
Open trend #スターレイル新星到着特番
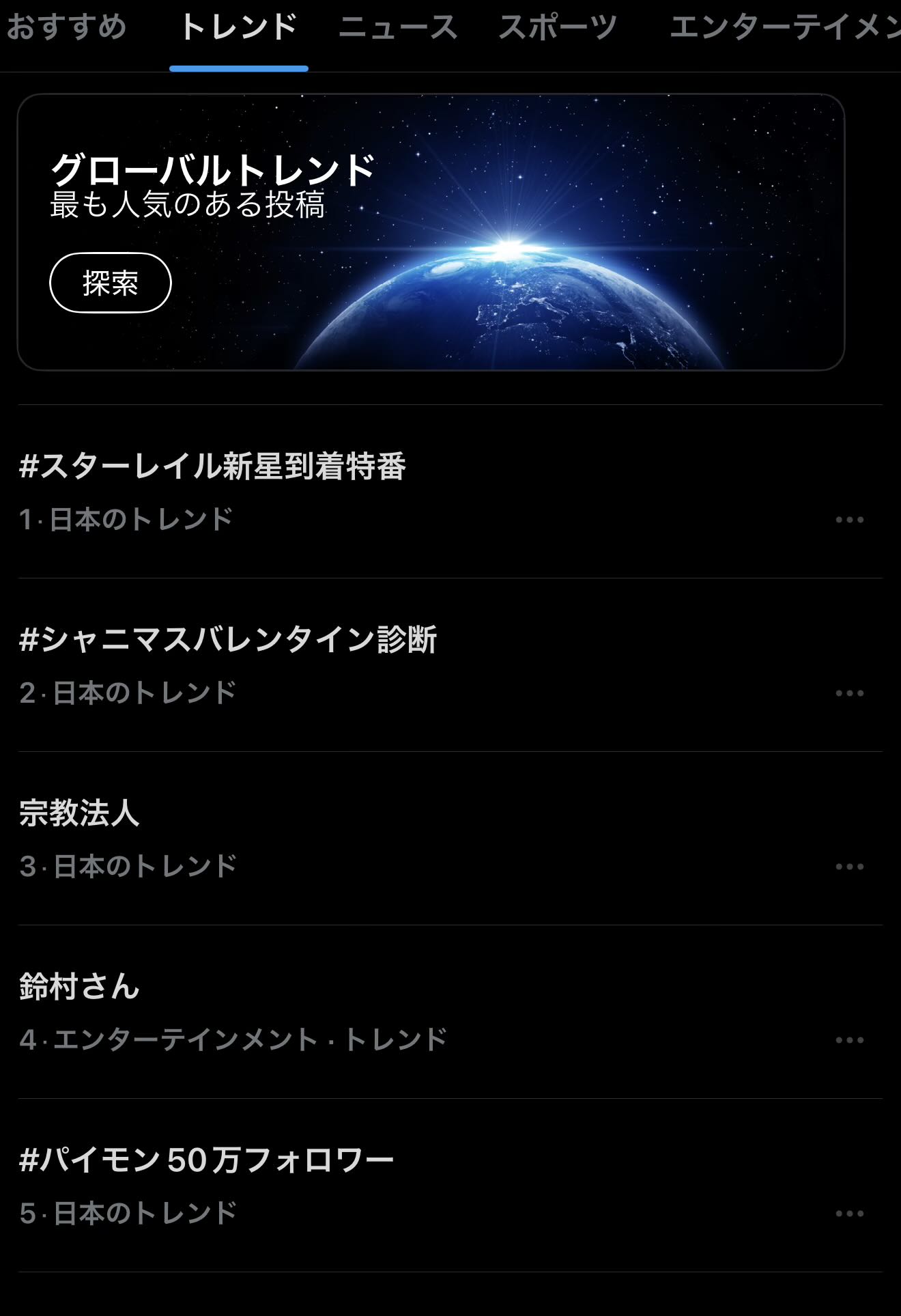coord(213,466)
